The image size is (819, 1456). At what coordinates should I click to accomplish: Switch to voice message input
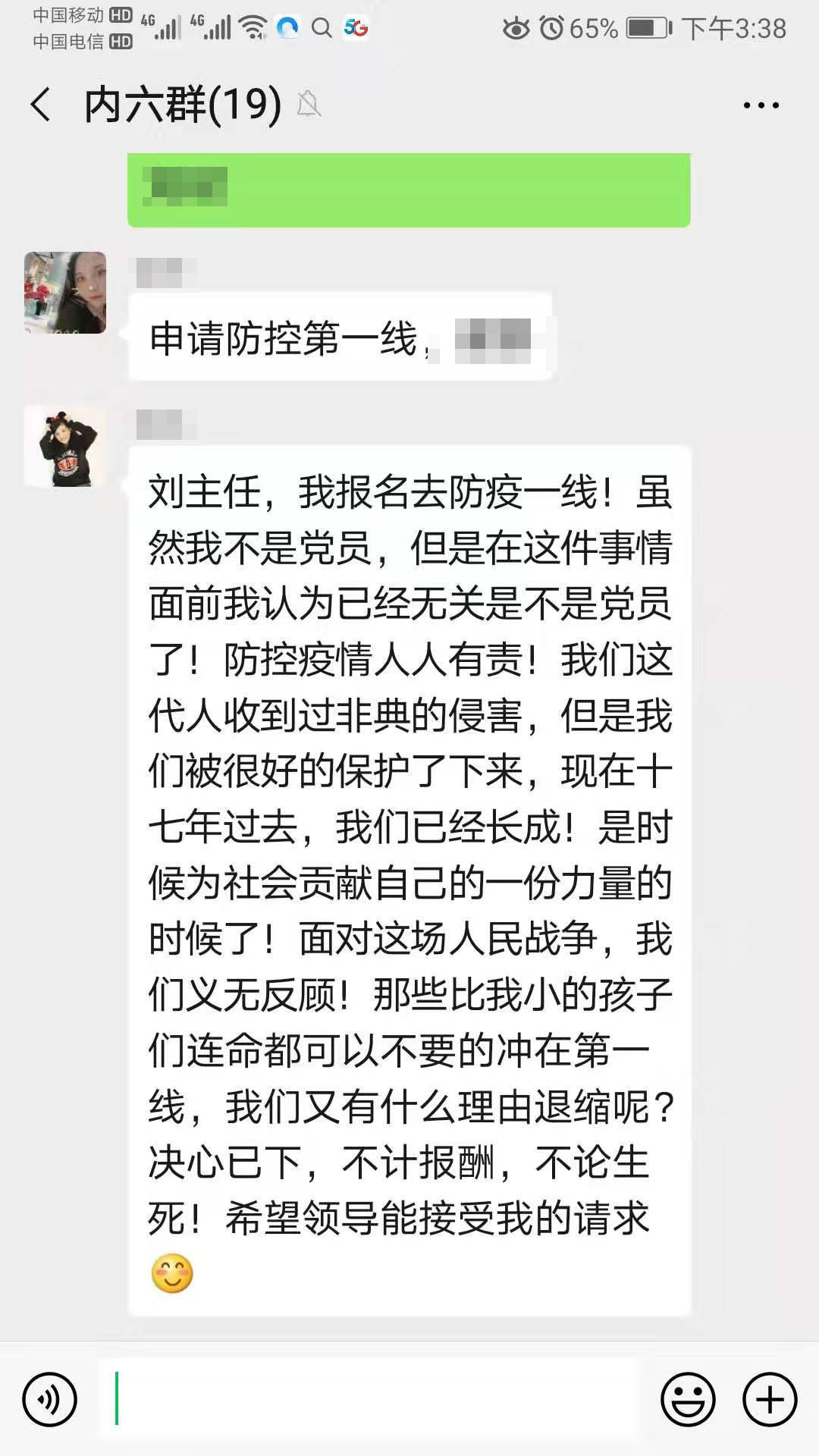pyautogui.click(x=49, y=1399)
